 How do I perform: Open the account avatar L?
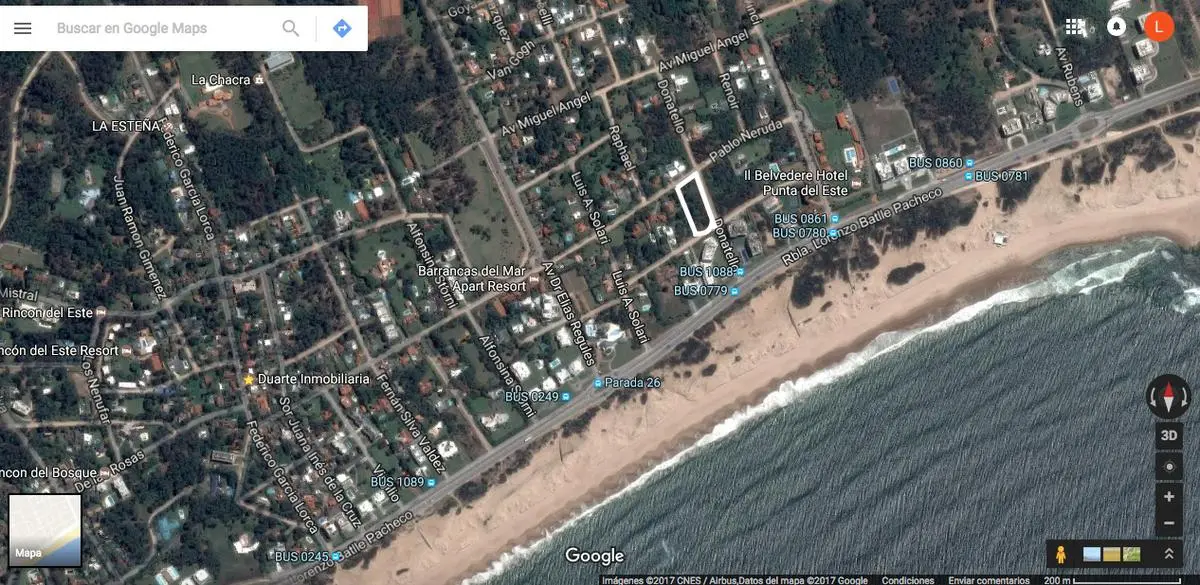(1158, 27)
